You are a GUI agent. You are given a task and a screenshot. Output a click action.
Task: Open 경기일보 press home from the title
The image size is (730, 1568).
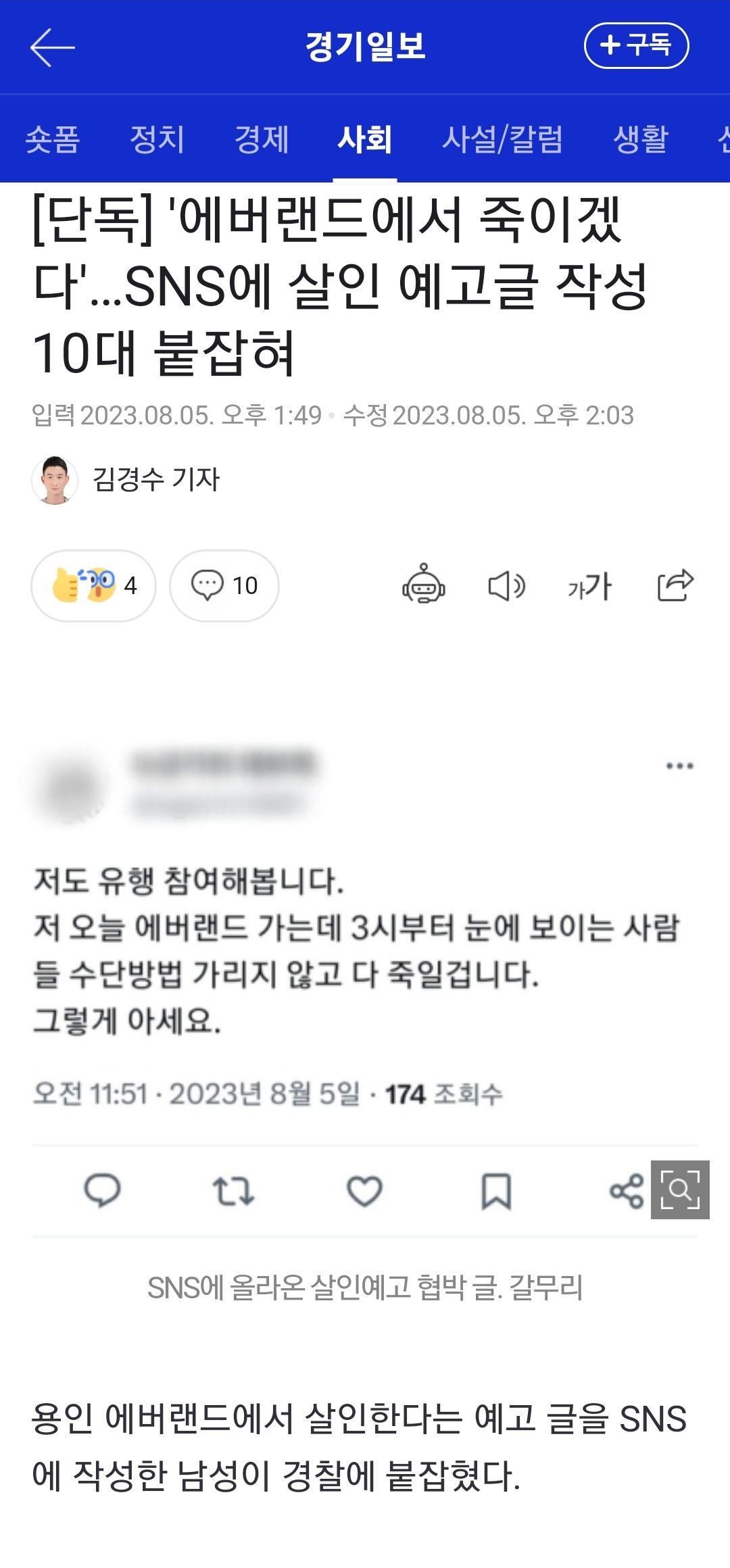coord(365,46)
